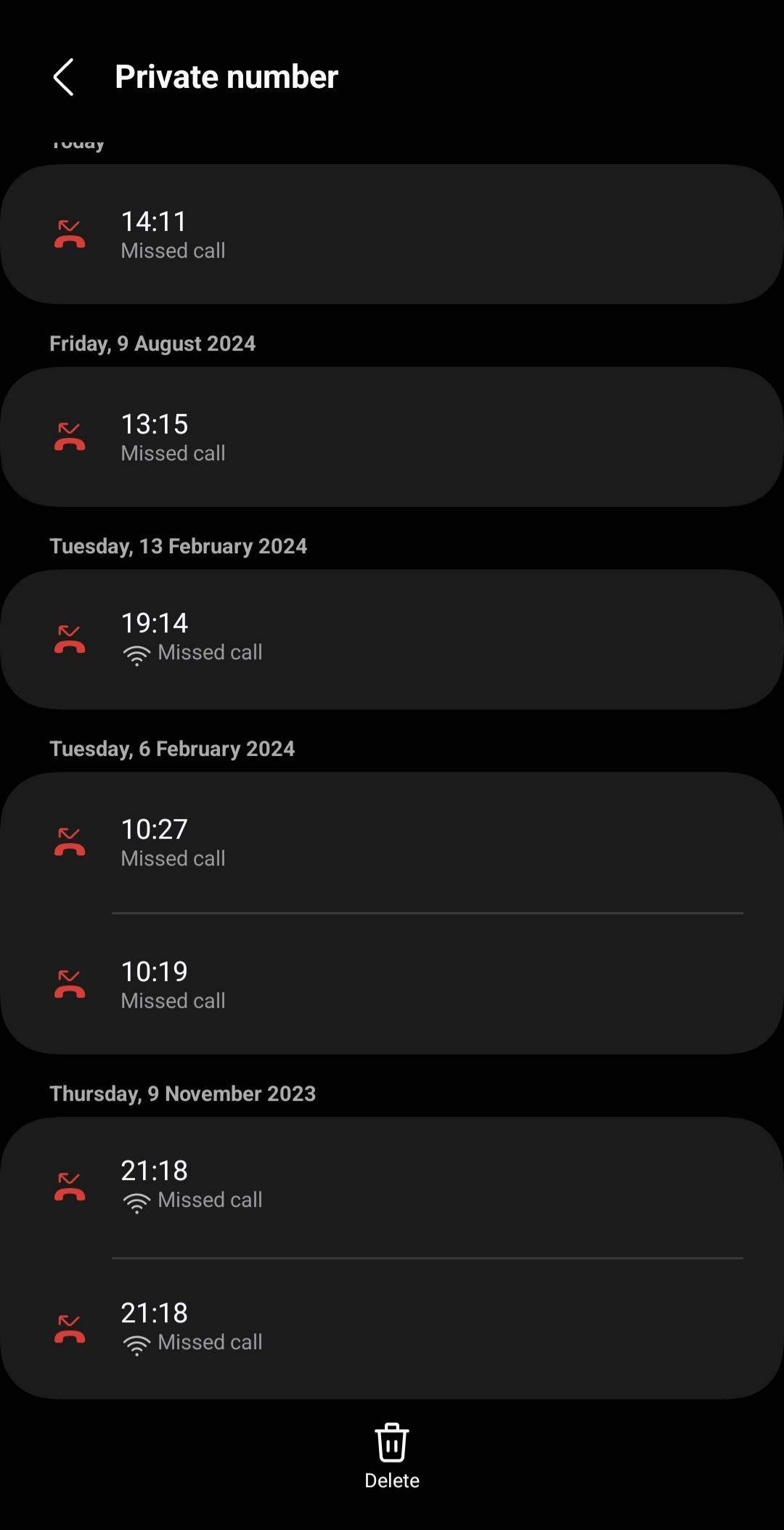Select the first 21:18 call from 9 November
Screen dimensions: 784x1530
click(392, 1184)
